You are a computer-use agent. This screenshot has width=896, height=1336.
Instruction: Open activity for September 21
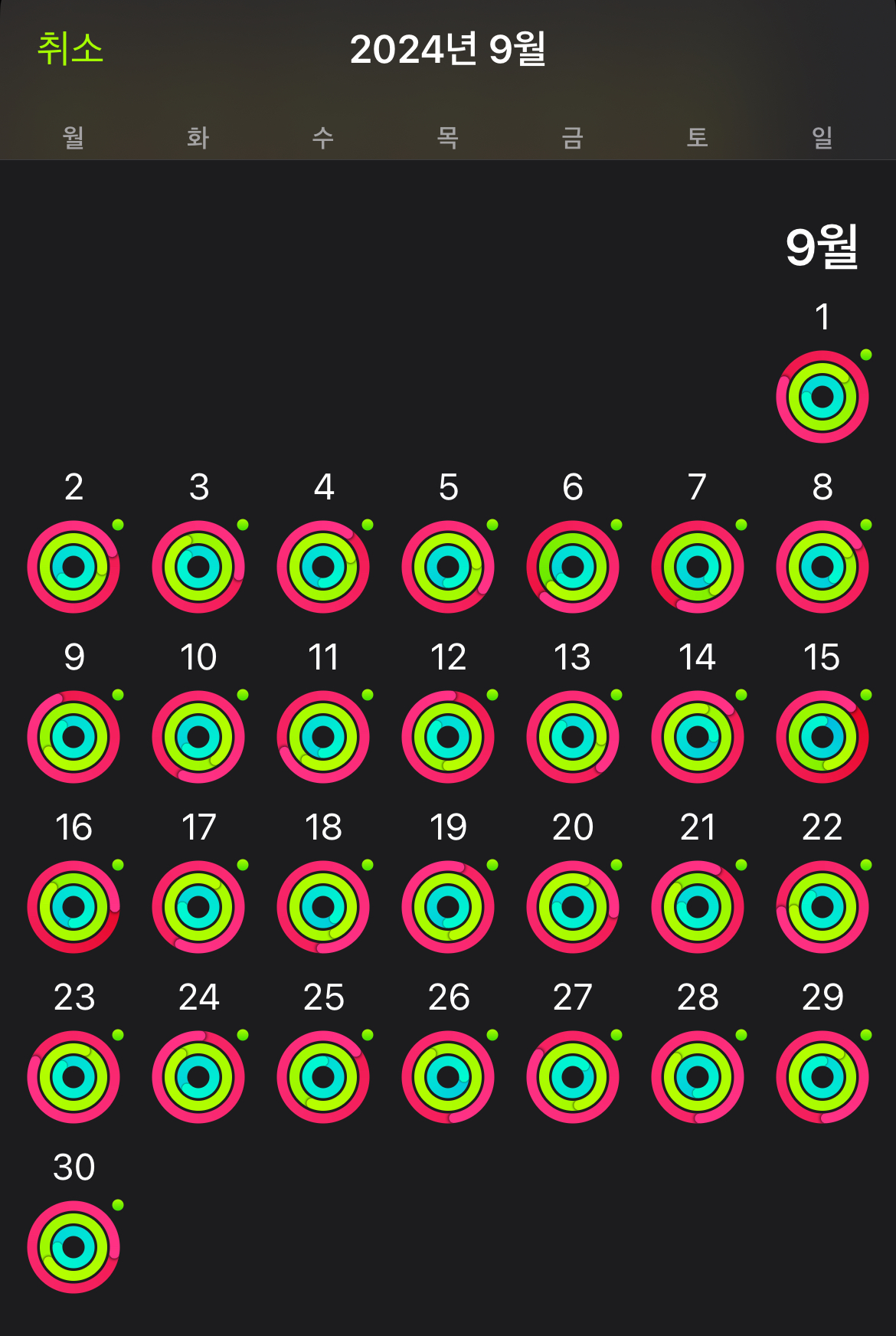point(698,907)
